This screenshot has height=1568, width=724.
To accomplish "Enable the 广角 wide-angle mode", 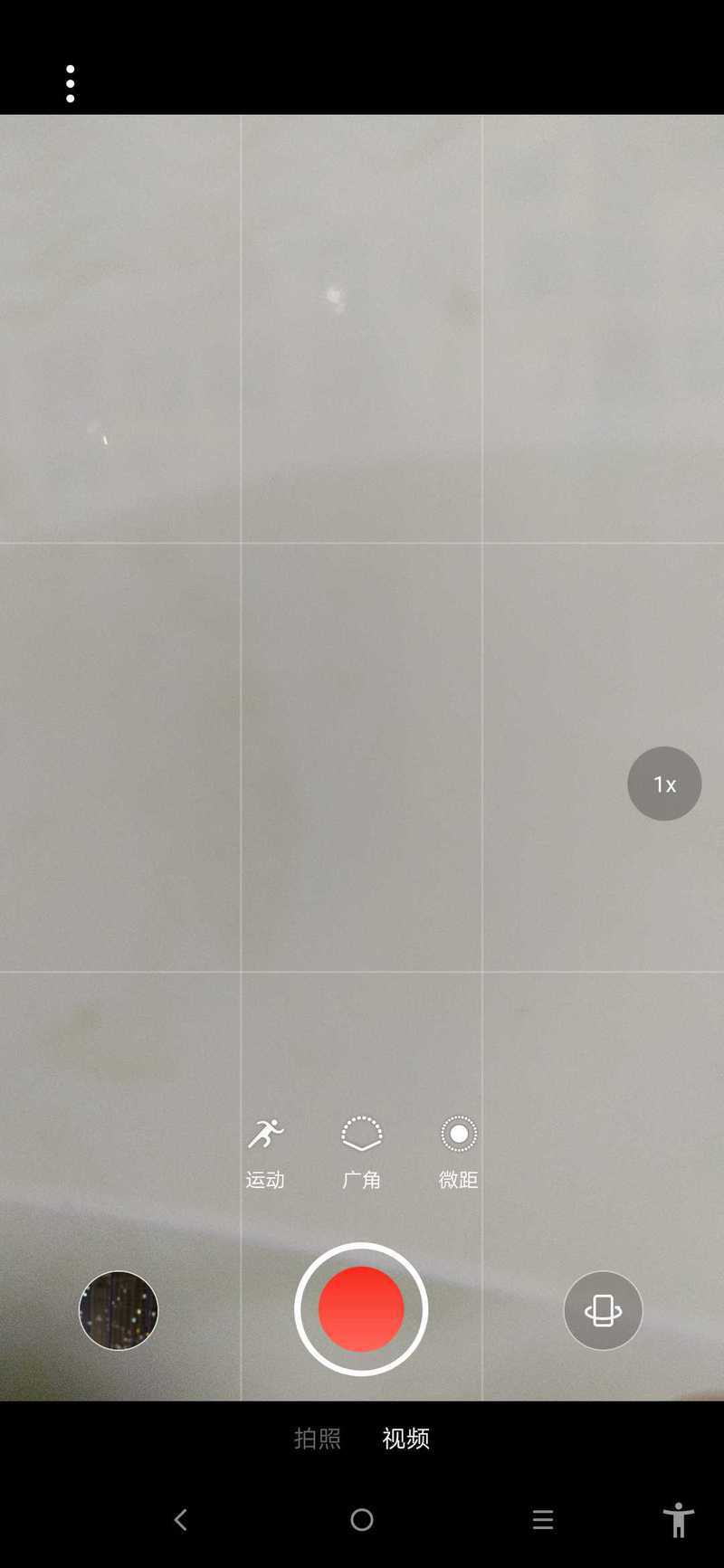I will pos(361,1153).
